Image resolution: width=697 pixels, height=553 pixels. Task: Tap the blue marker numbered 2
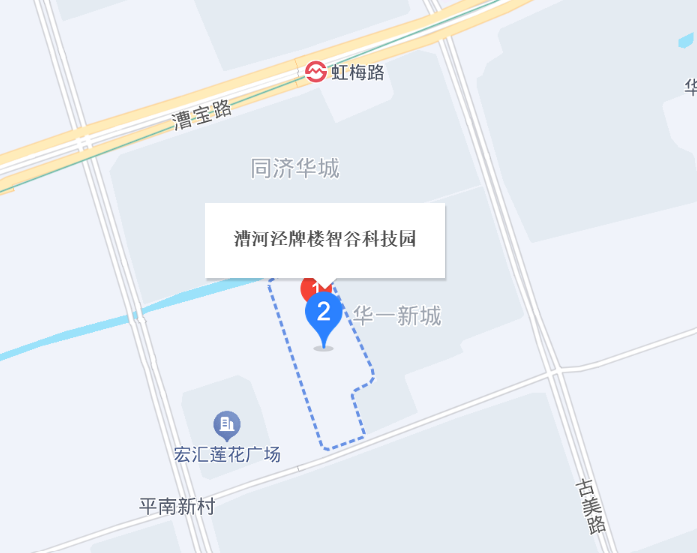point(323,313)
